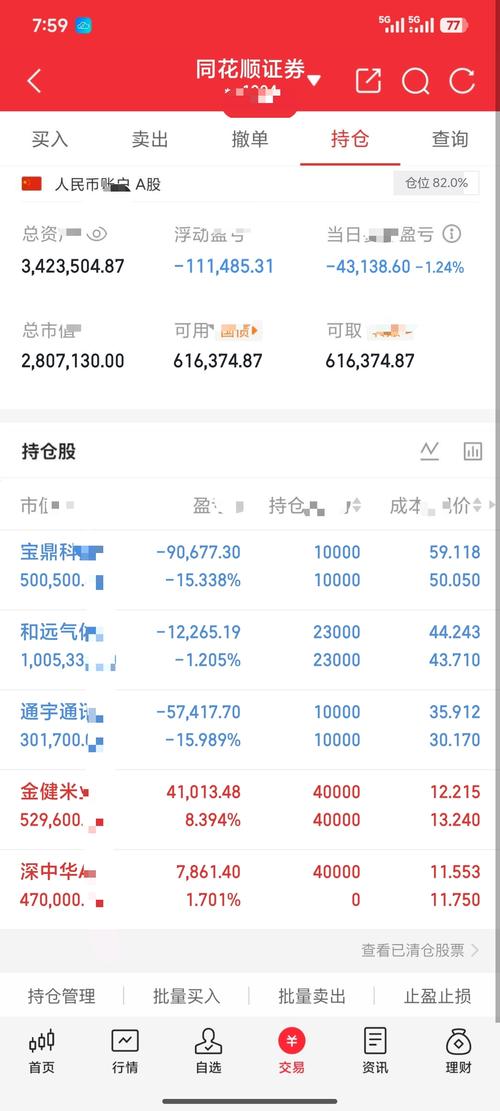Expand the 同花顺证券 account dropdown
Viewport: 500px width, 1111px height.
click(314, 80)
